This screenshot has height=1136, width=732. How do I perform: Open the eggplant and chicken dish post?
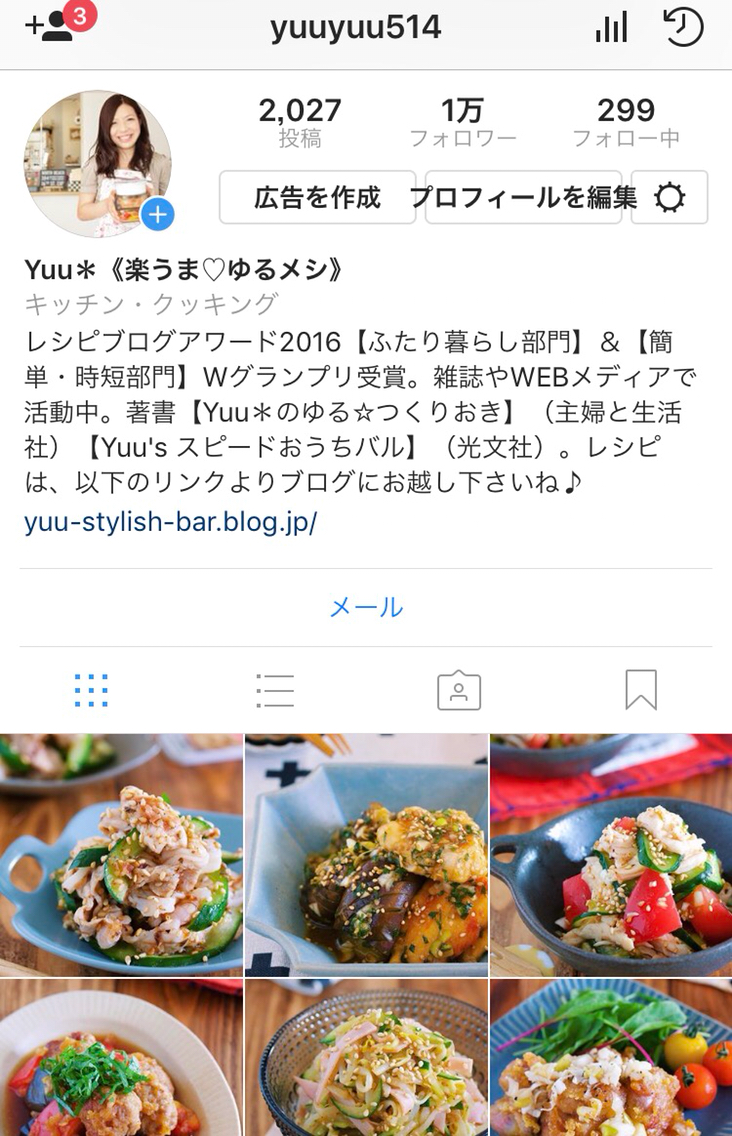pos(366,854)
